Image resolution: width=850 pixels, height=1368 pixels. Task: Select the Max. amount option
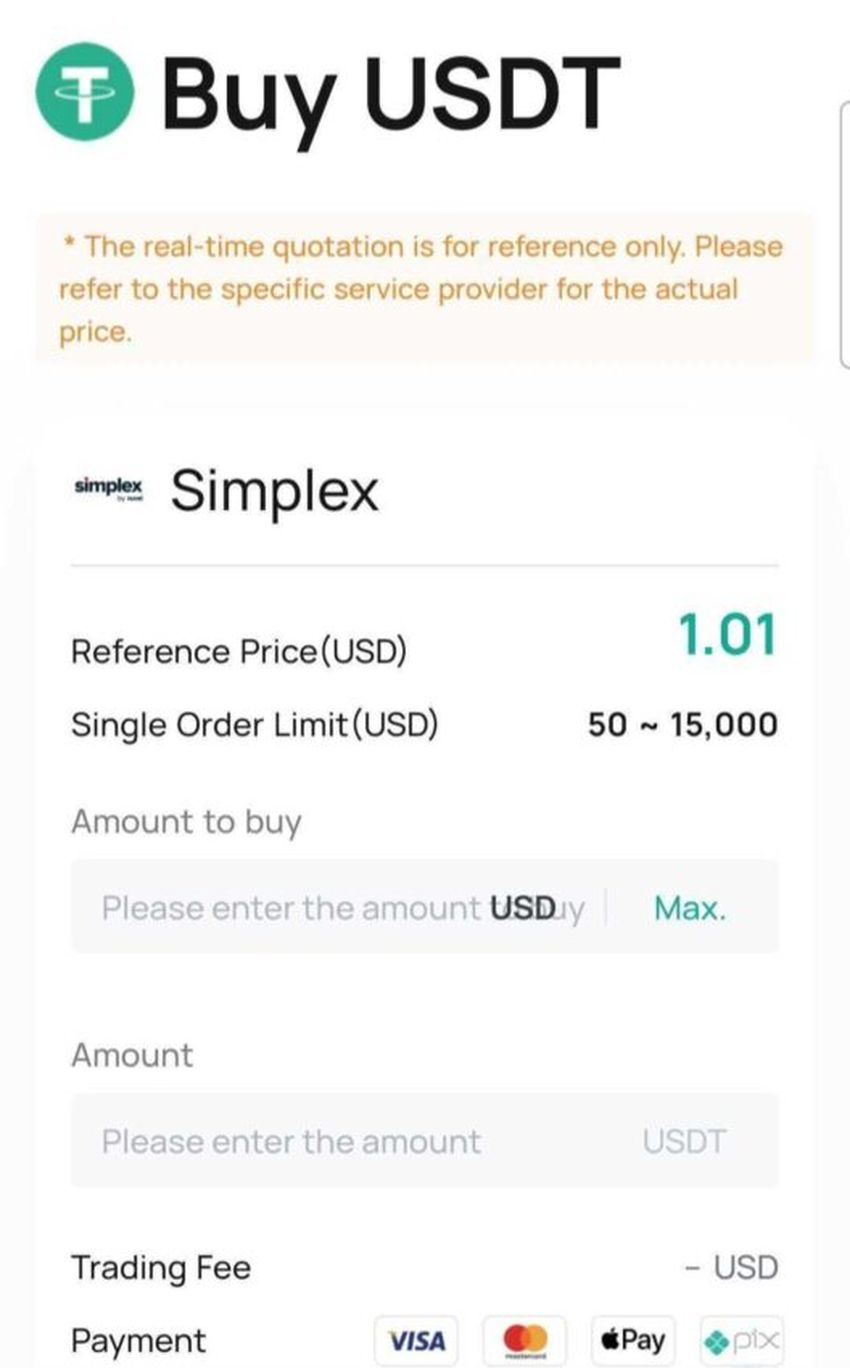tap(690, 908)
